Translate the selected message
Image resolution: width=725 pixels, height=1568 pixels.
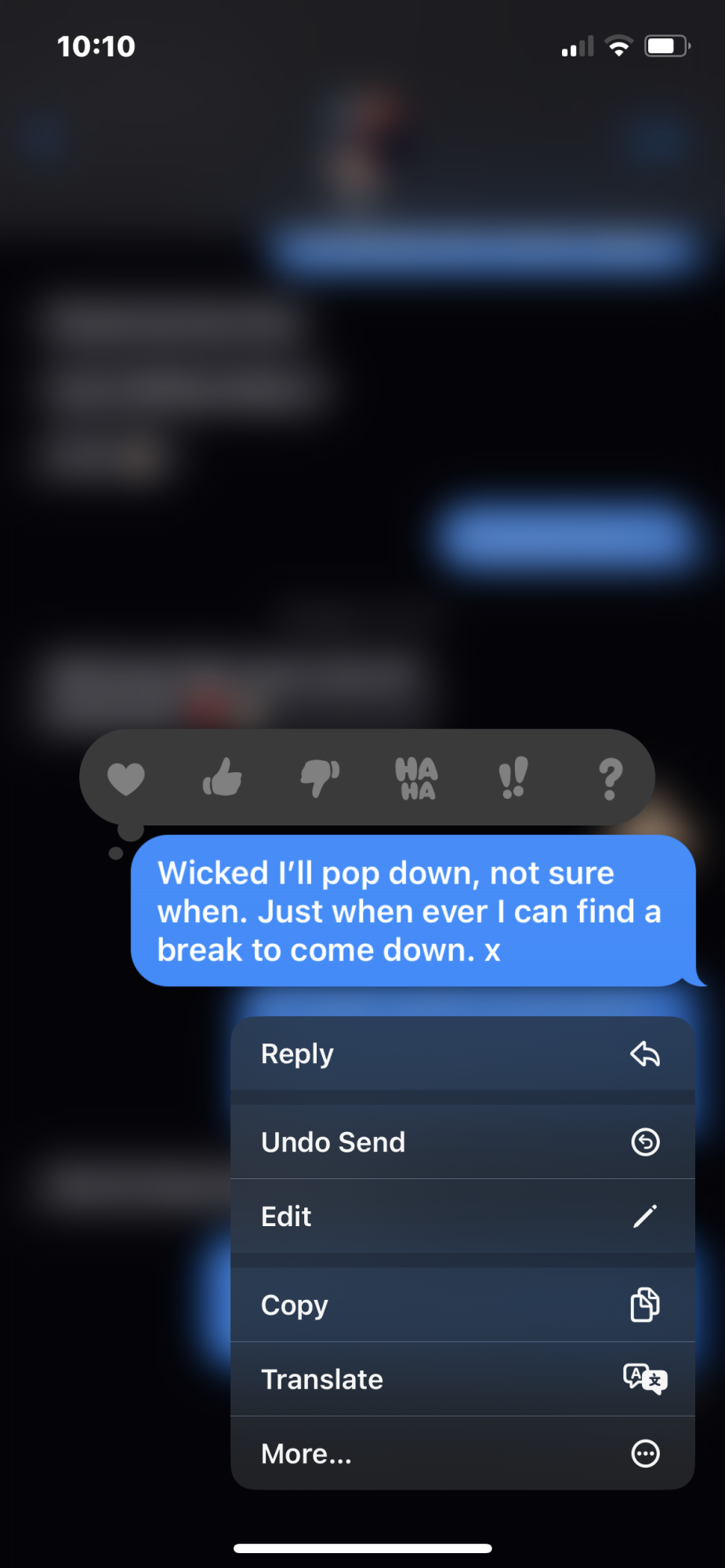[462, 1379]
